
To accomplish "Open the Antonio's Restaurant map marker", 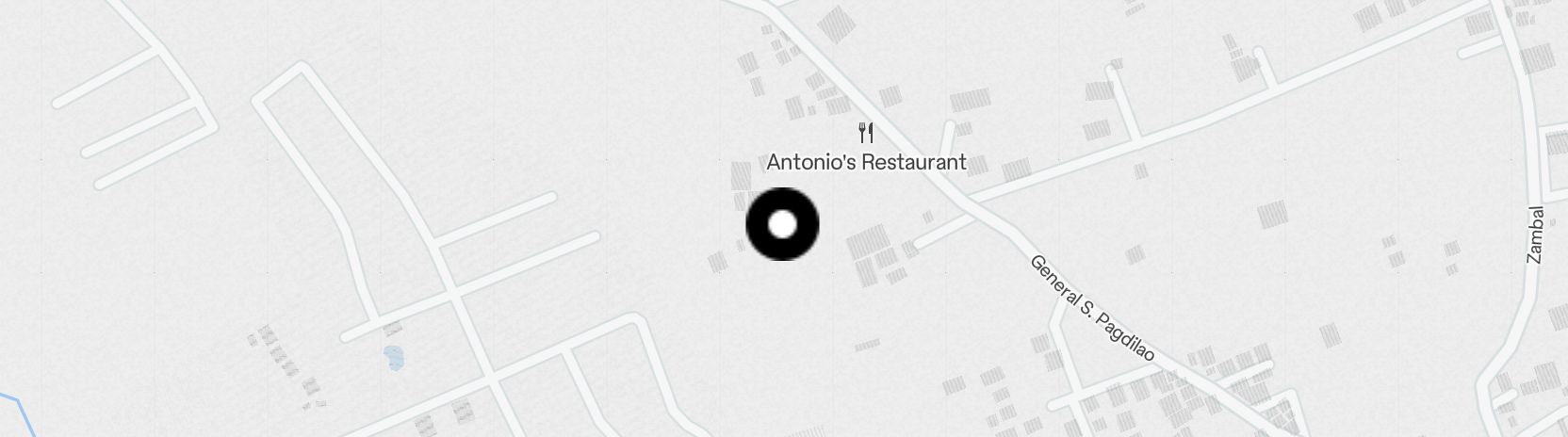I will (x=866, y=134).
